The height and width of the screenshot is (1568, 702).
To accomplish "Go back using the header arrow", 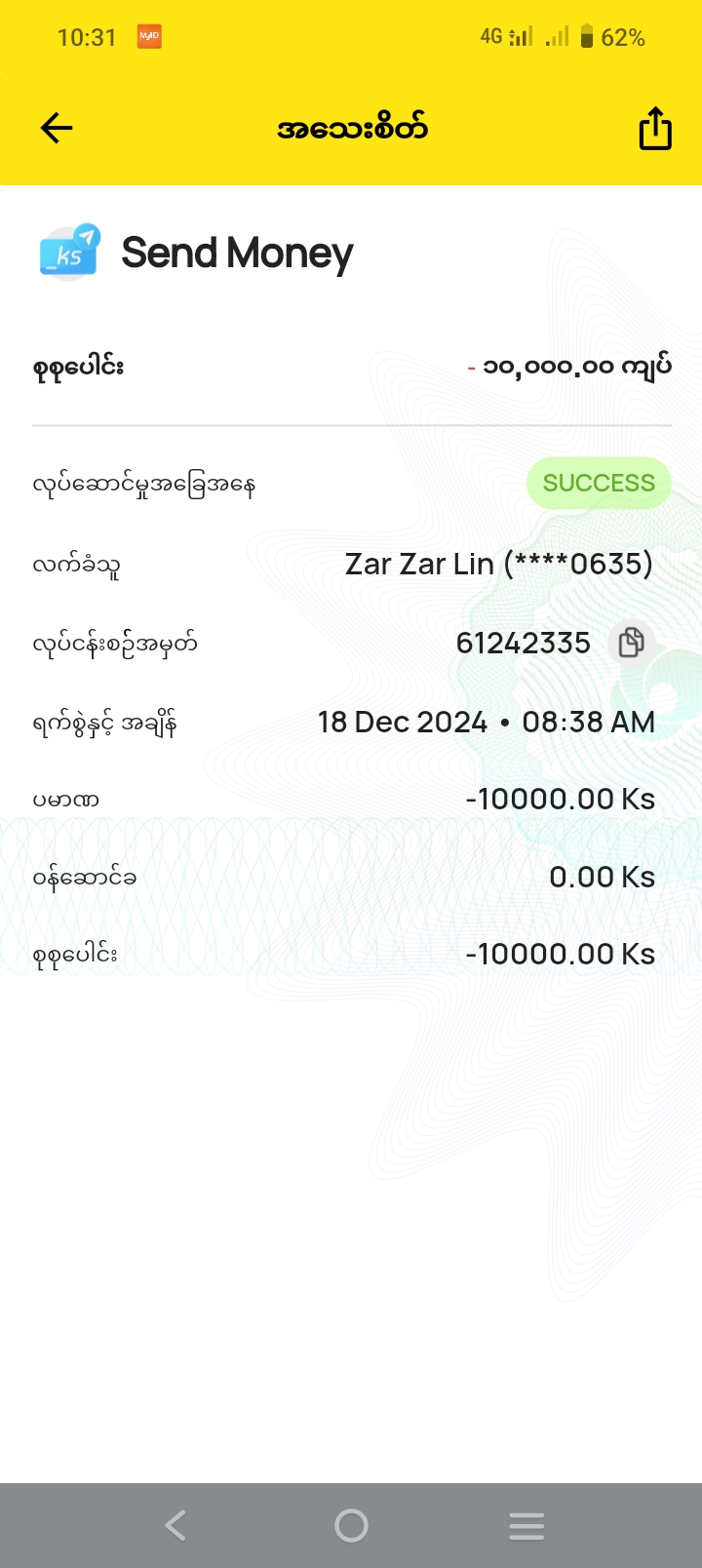I will (x=57, y=128).
